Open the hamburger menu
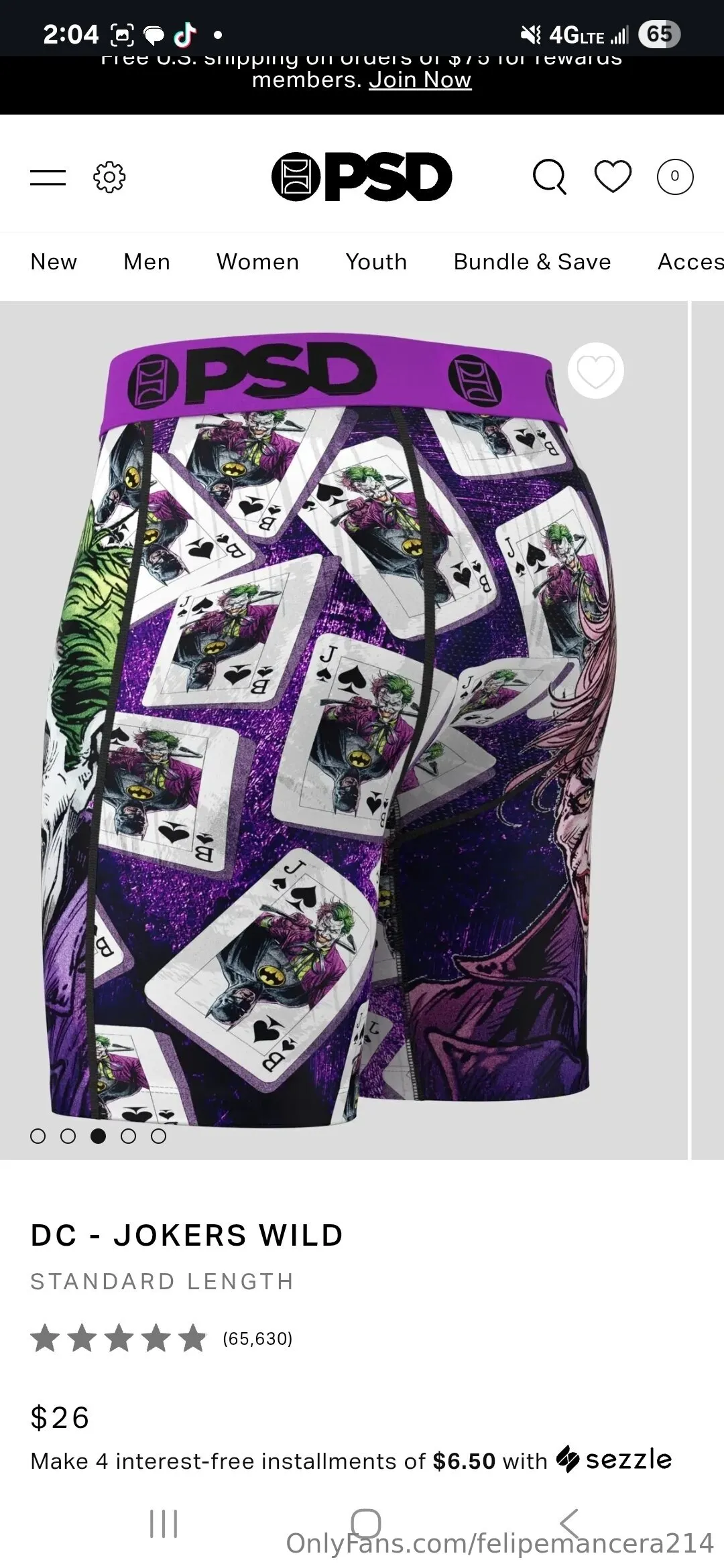Image resolution: width=724 pixels, height=1568 pixels. point(48,178)
